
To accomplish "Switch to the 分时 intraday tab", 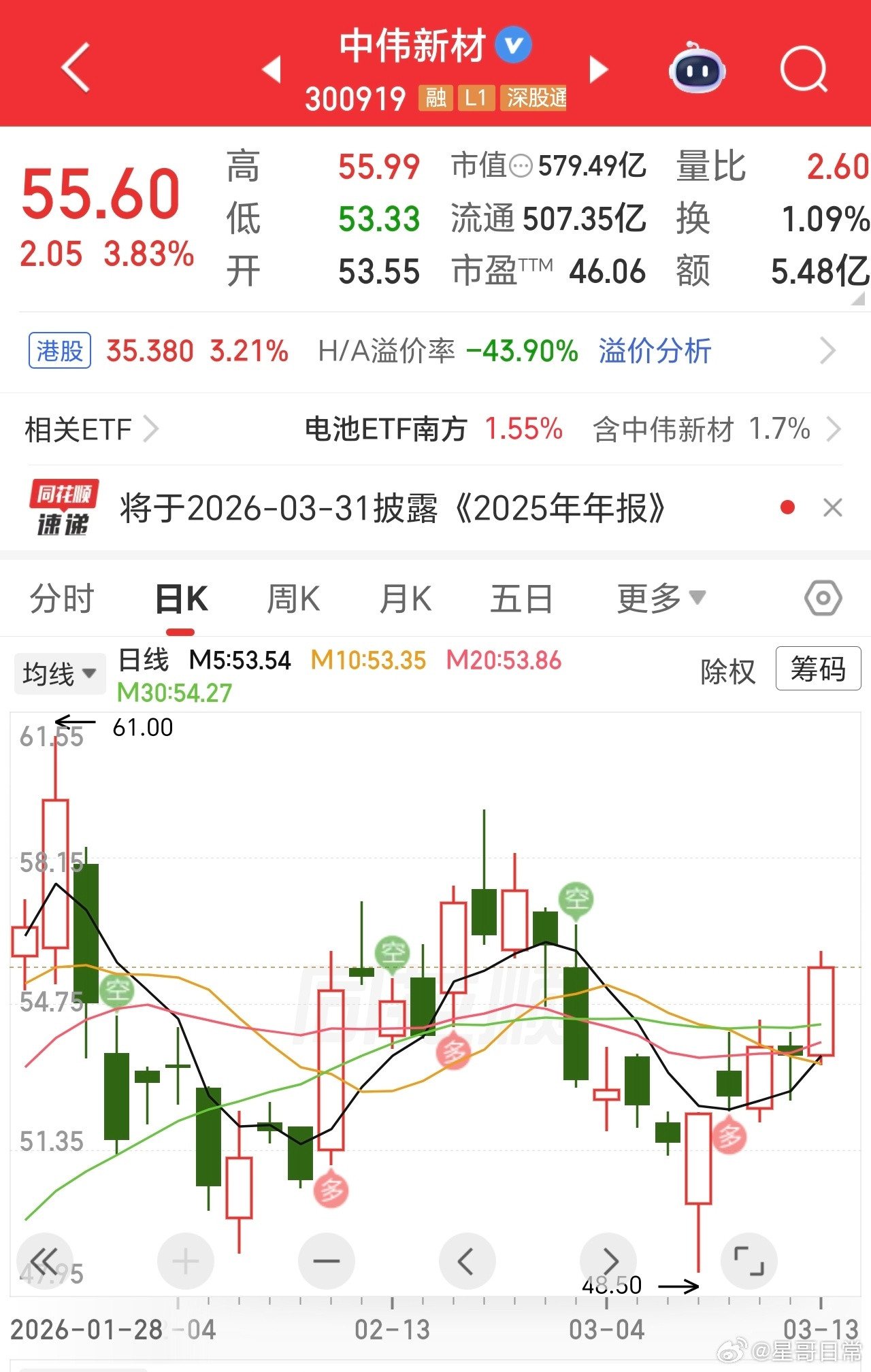I will 60,597.
